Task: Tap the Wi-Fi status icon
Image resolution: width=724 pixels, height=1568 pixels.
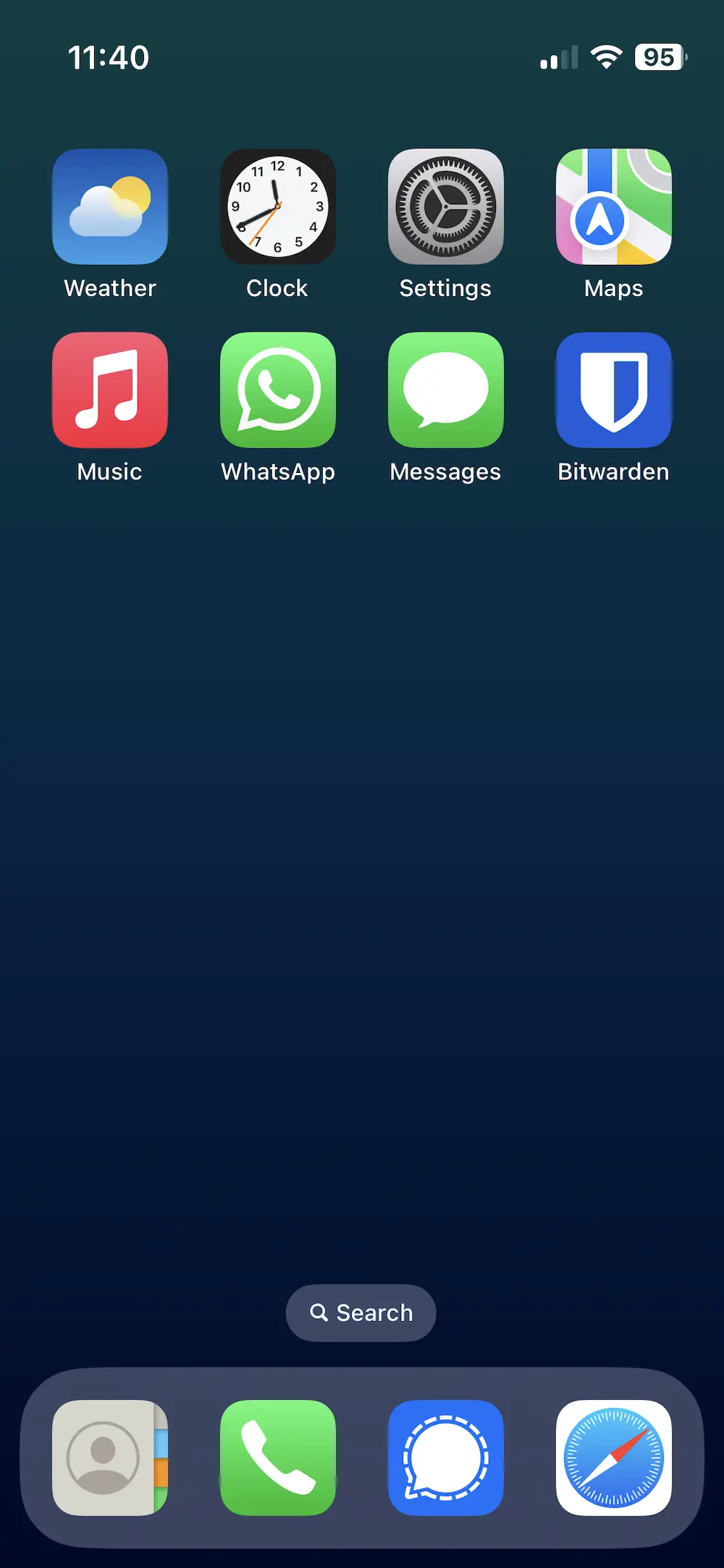Action: [x=605, y=57]
